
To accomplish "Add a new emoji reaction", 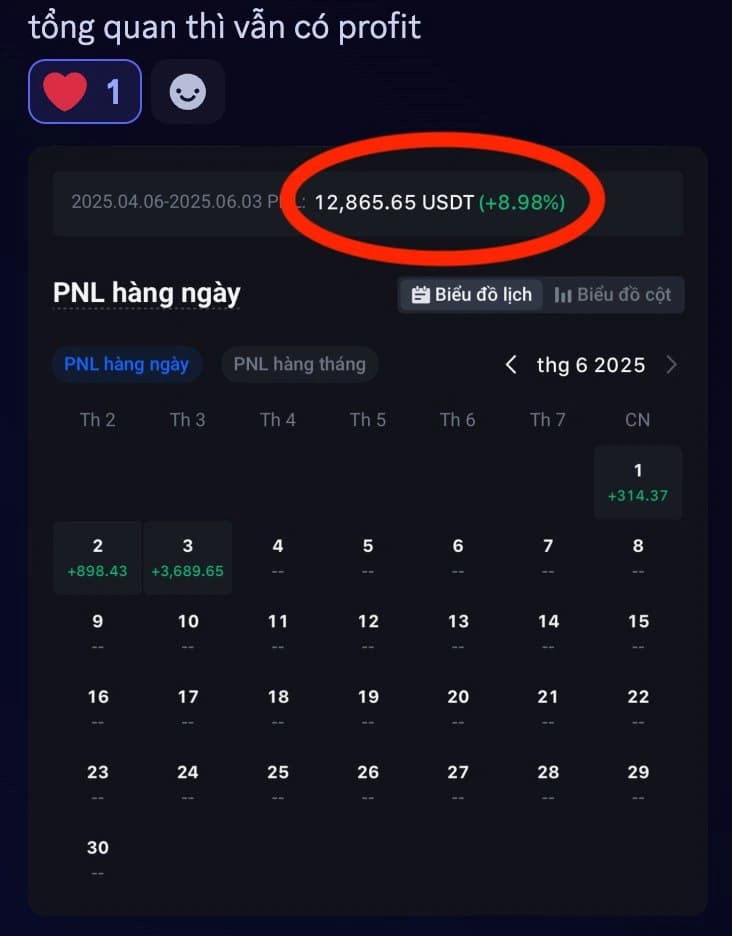I will click(188, 92).
